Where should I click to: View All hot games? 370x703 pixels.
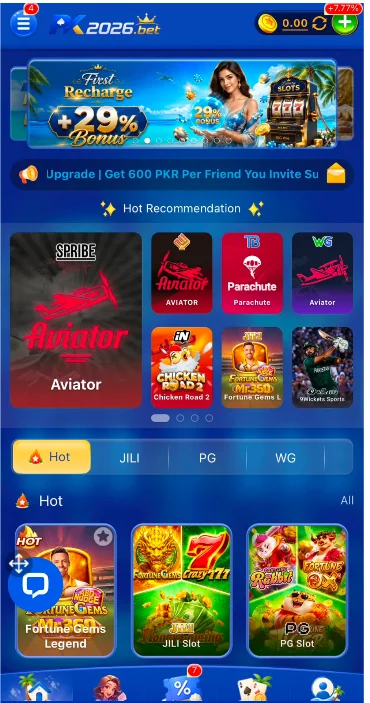click(x=347, y=500)
